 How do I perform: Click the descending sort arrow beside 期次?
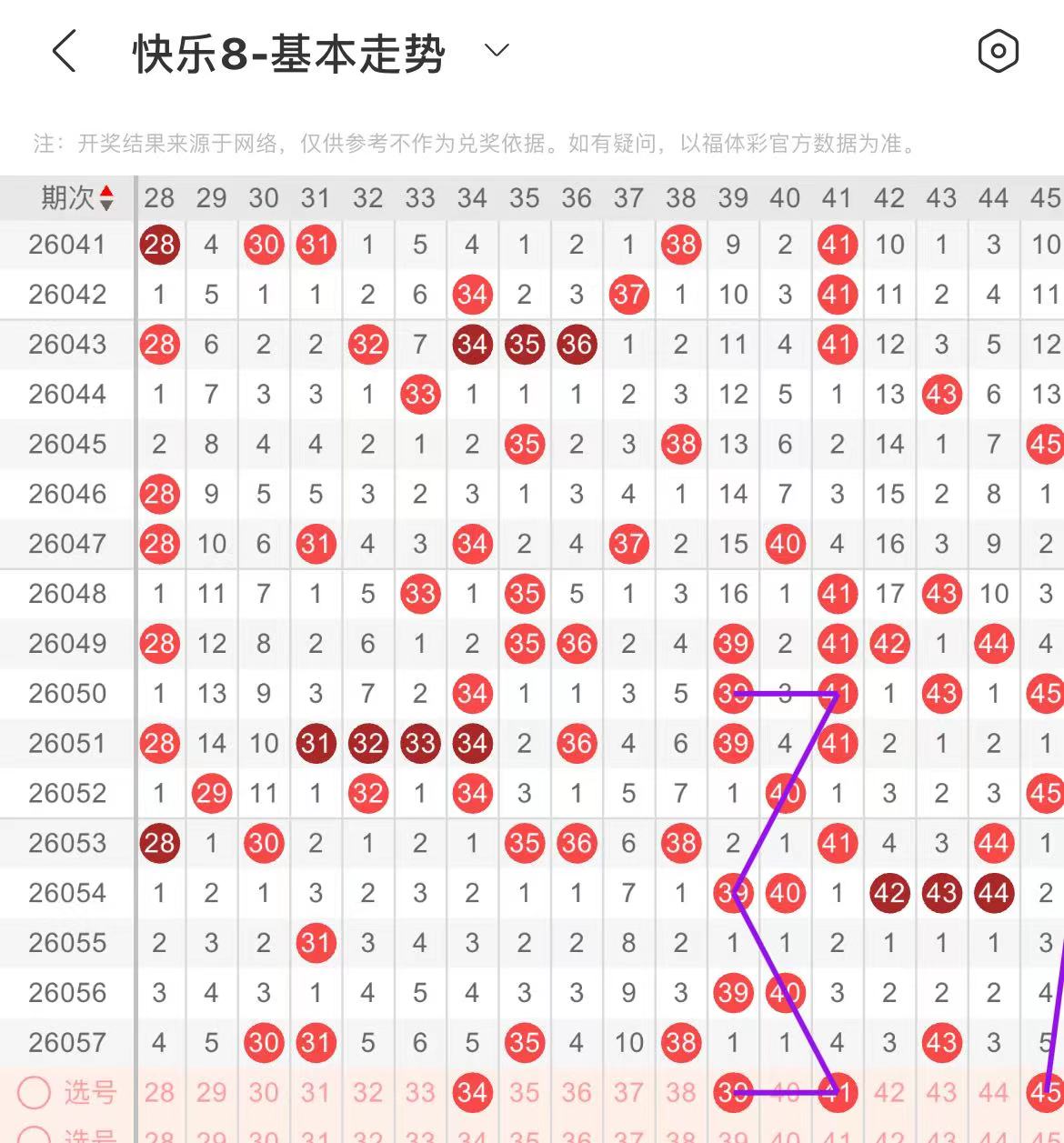(x=108, y=206)
